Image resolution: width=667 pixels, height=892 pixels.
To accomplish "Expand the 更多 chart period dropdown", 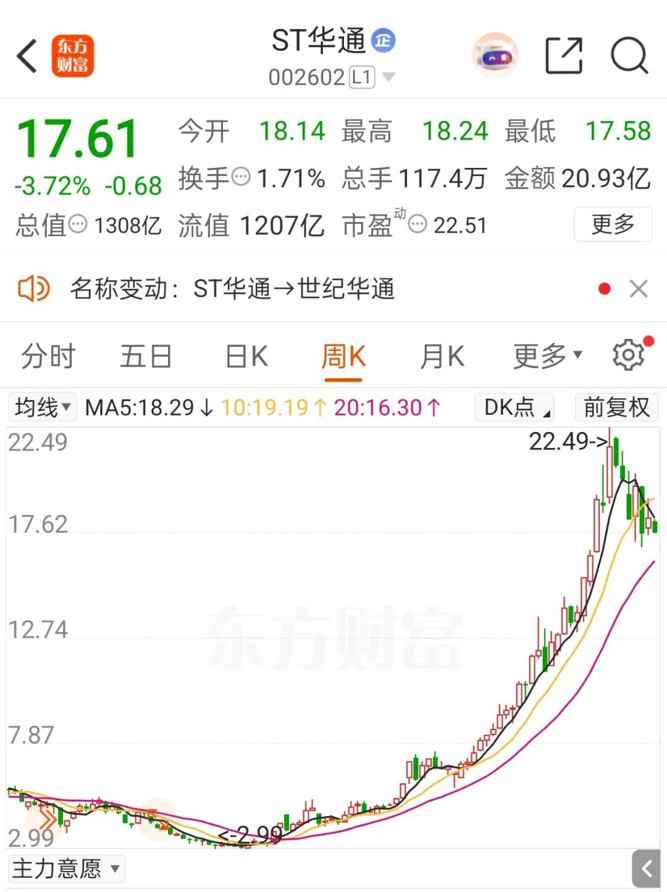I will (548, 356).
